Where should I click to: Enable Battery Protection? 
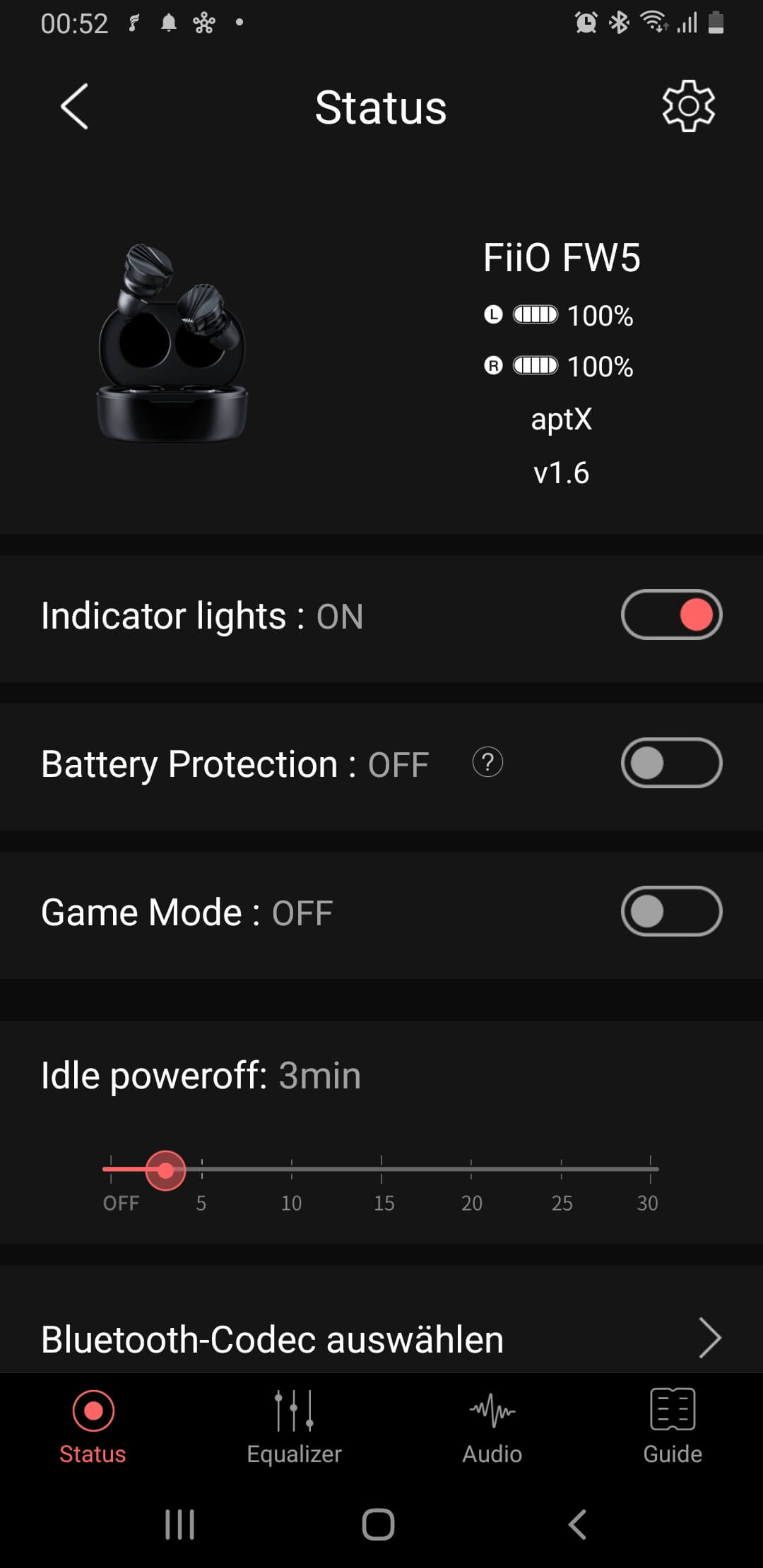(x=671, y=763)
